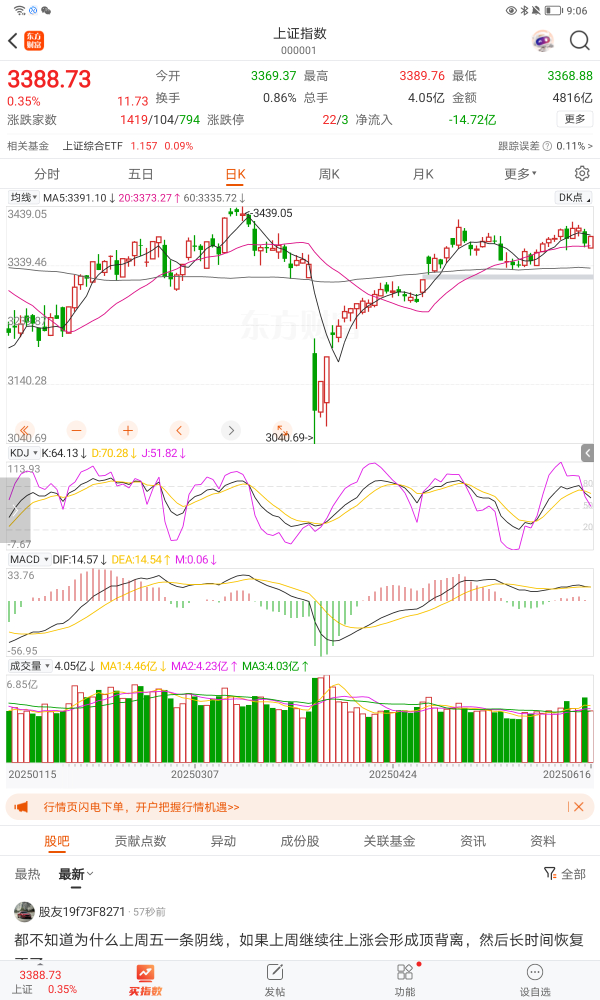This screenshot has width=600, height=1000.
Task: Go back using the top-left arrow
Action: coord(13,41)
